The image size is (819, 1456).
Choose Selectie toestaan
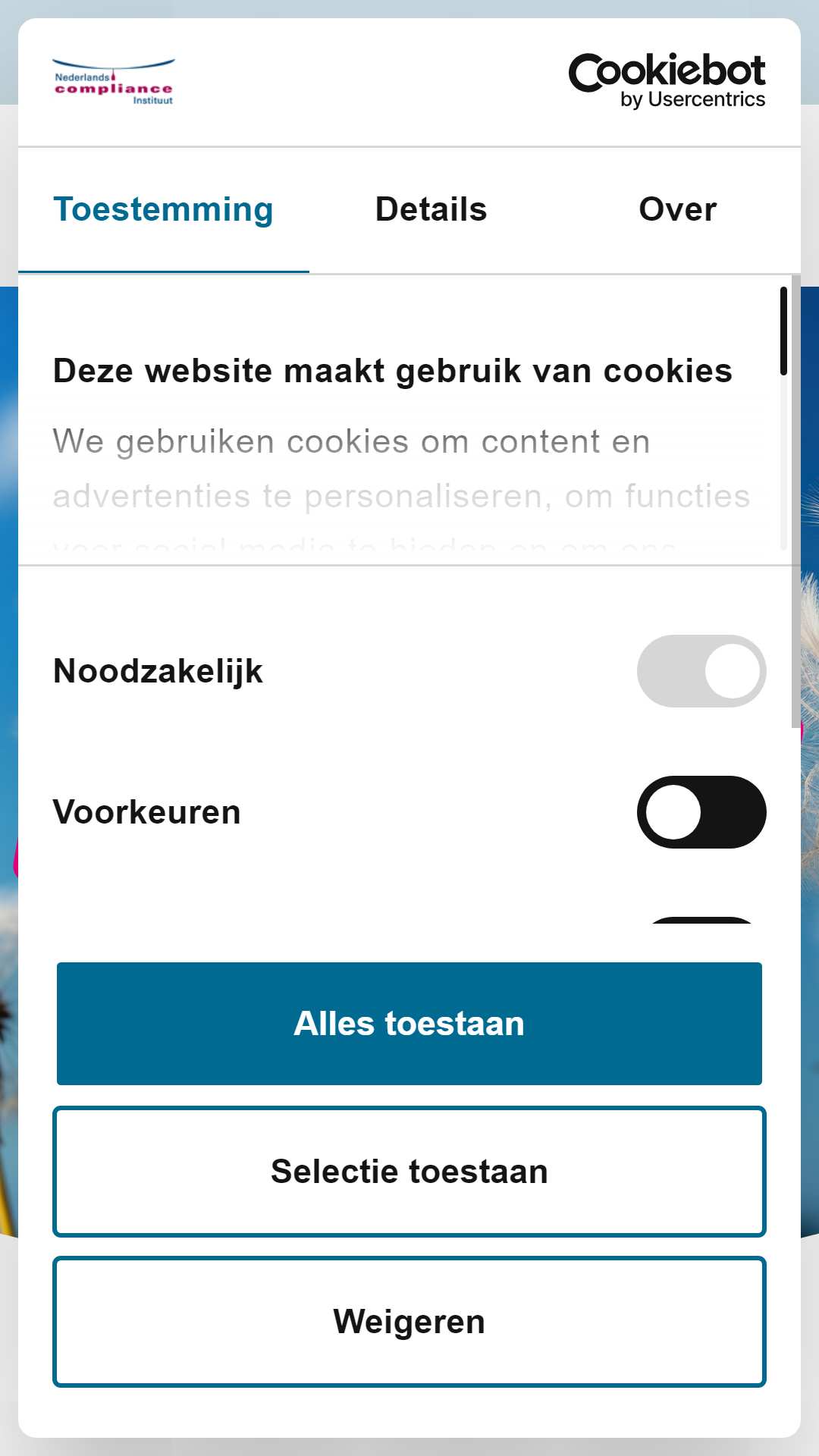409,1172
